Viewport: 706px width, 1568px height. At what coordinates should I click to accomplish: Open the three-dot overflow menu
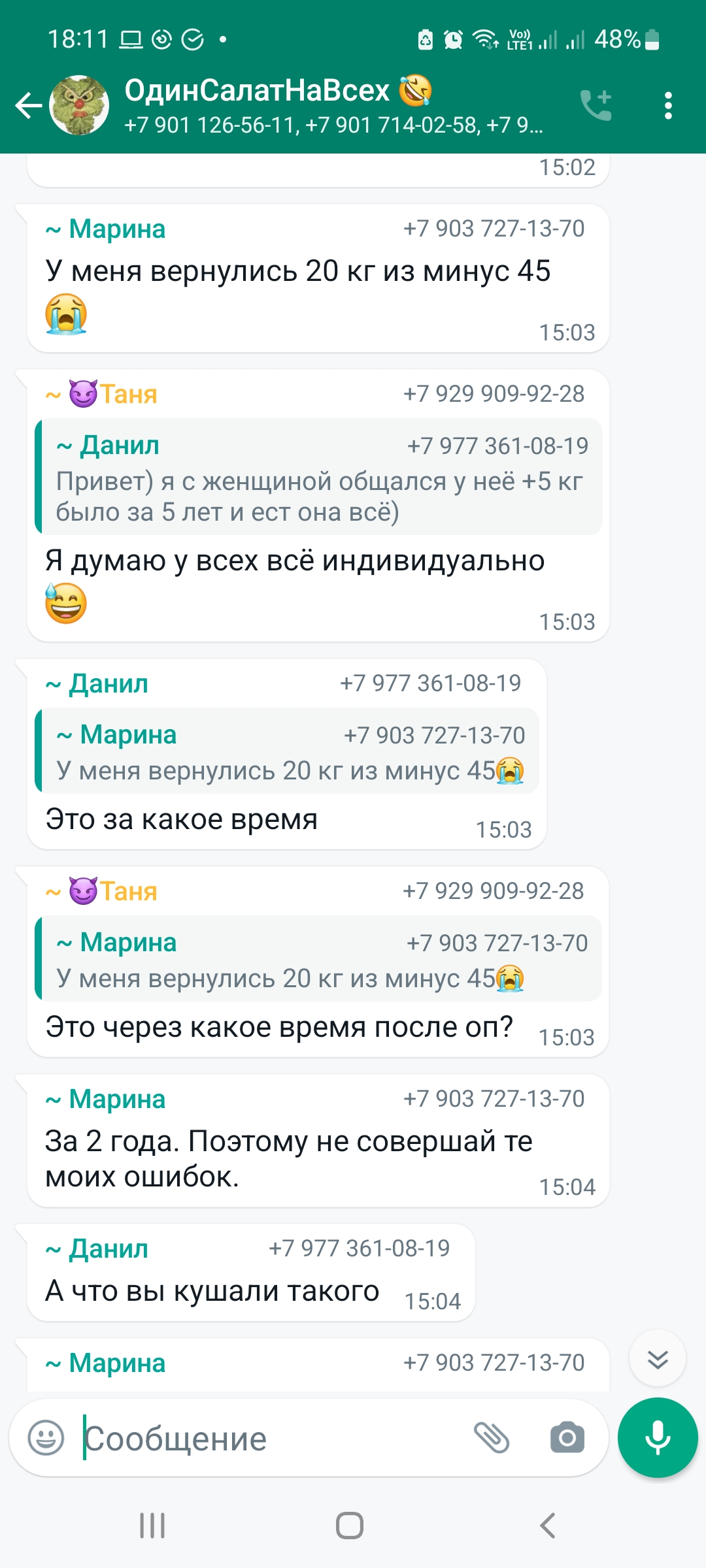tap(667, 105)
